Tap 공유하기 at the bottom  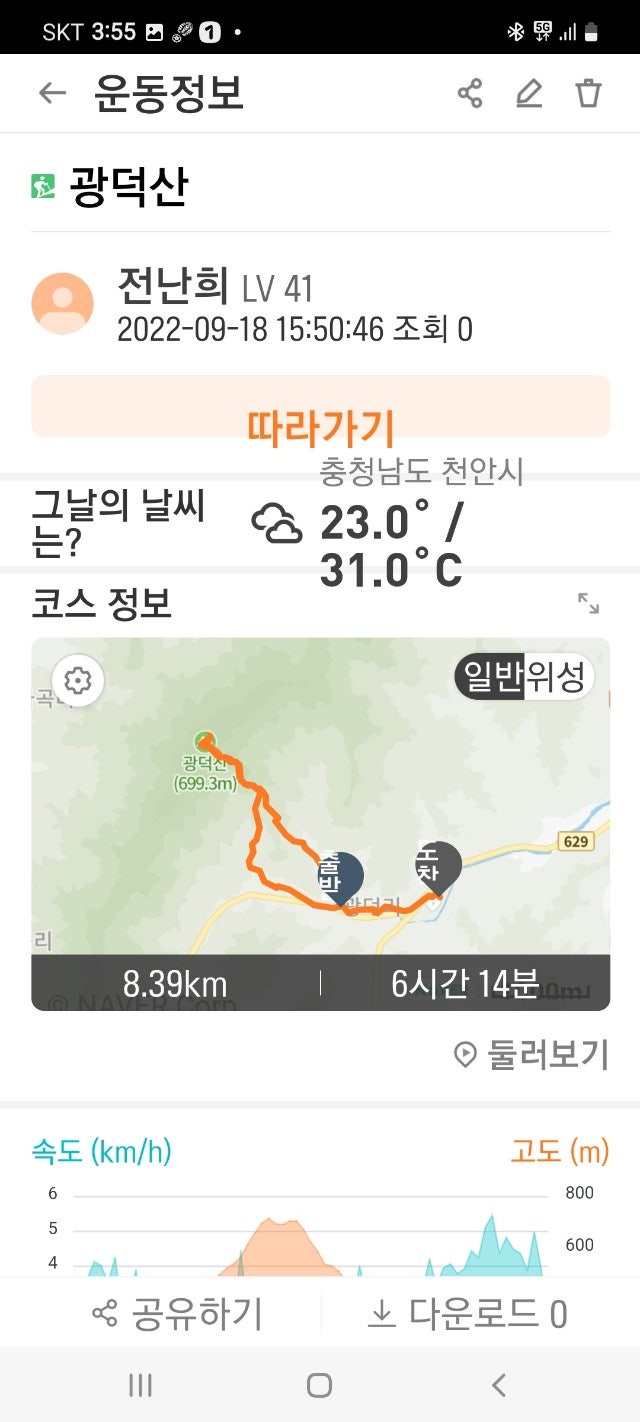178,1313
